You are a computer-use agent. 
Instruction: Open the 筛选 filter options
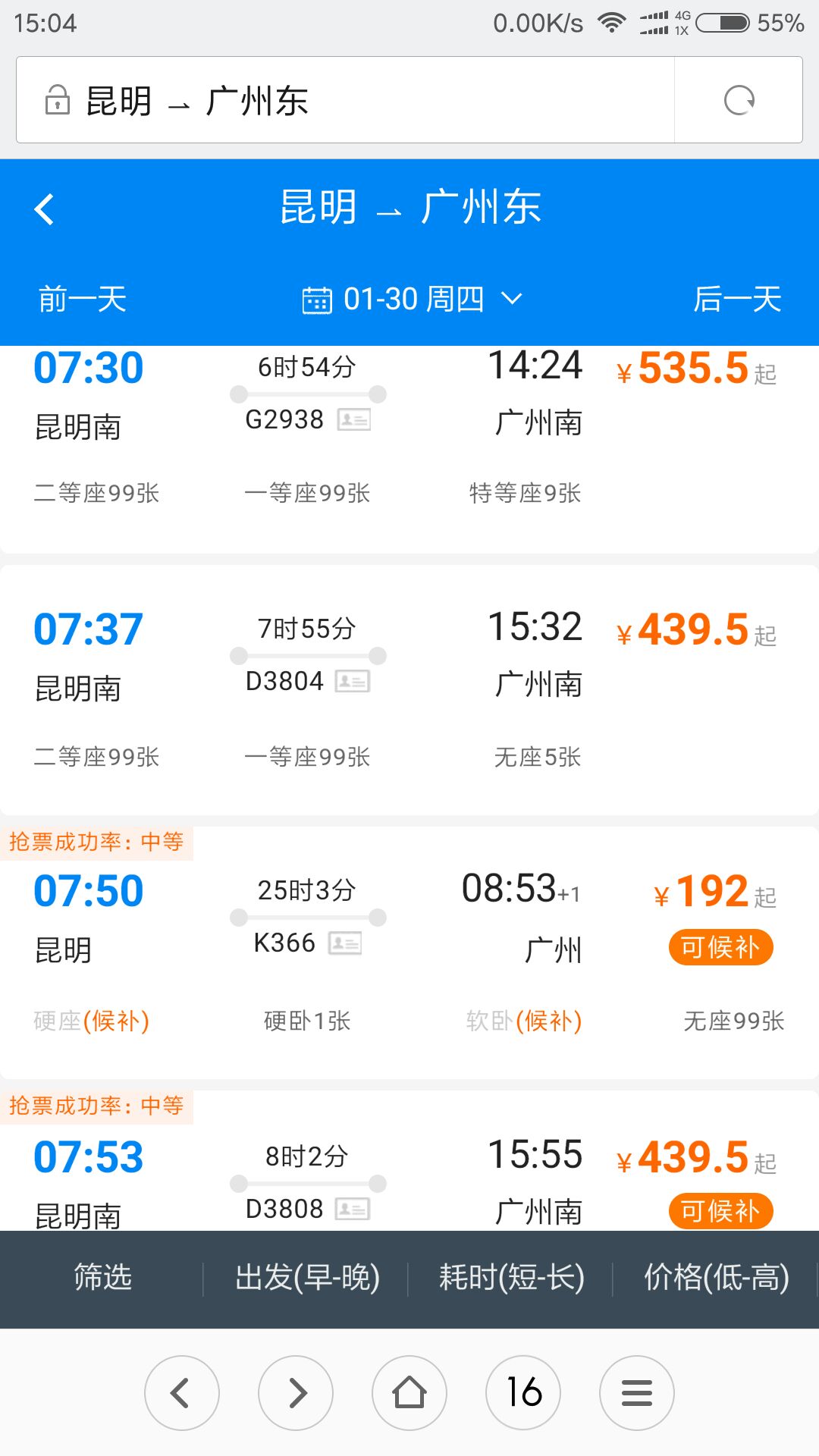[102, 1278]
